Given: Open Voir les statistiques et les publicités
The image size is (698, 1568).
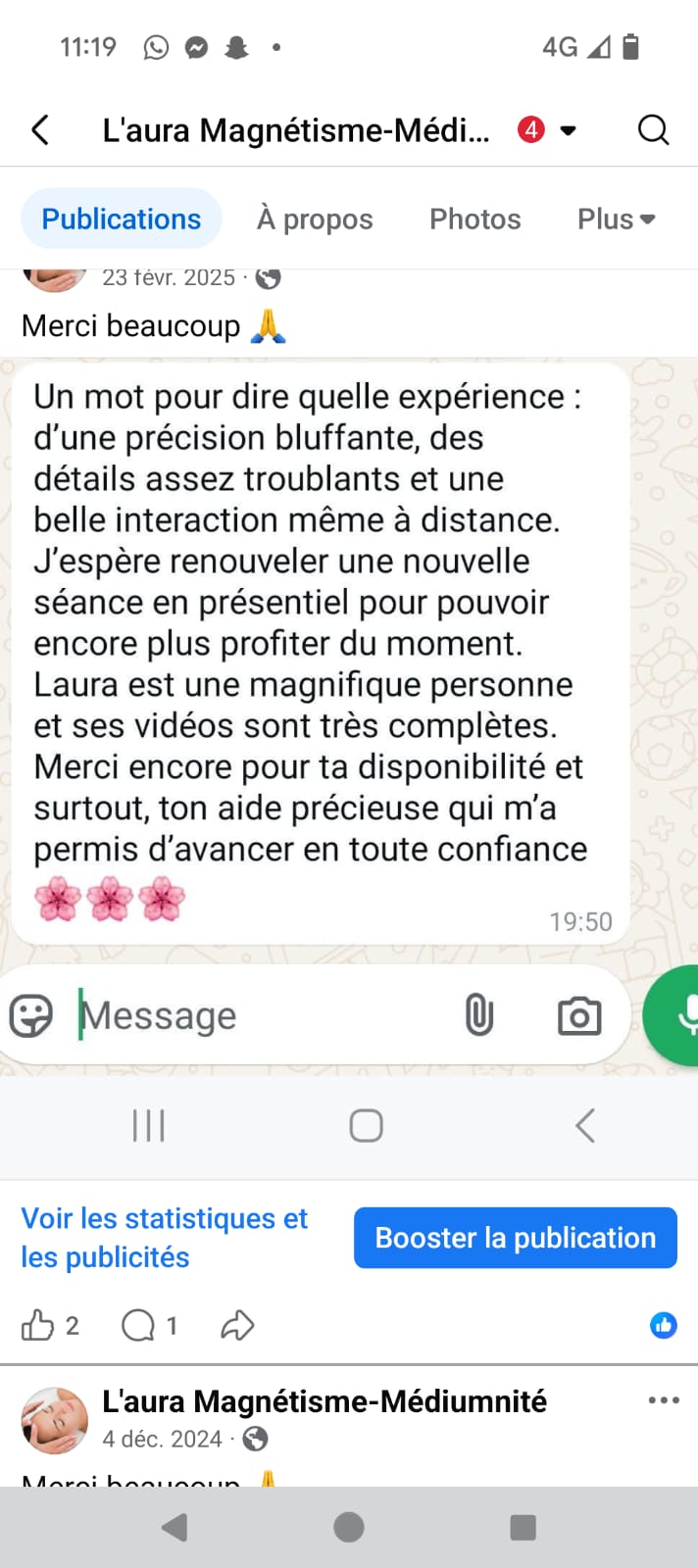Looking at the screenshot, I should 165,1238.
